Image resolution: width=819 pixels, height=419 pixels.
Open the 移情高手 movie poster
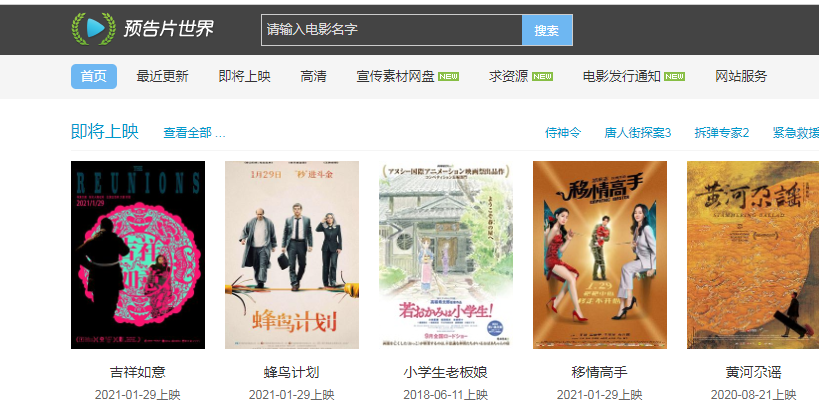tap(600, 255)
